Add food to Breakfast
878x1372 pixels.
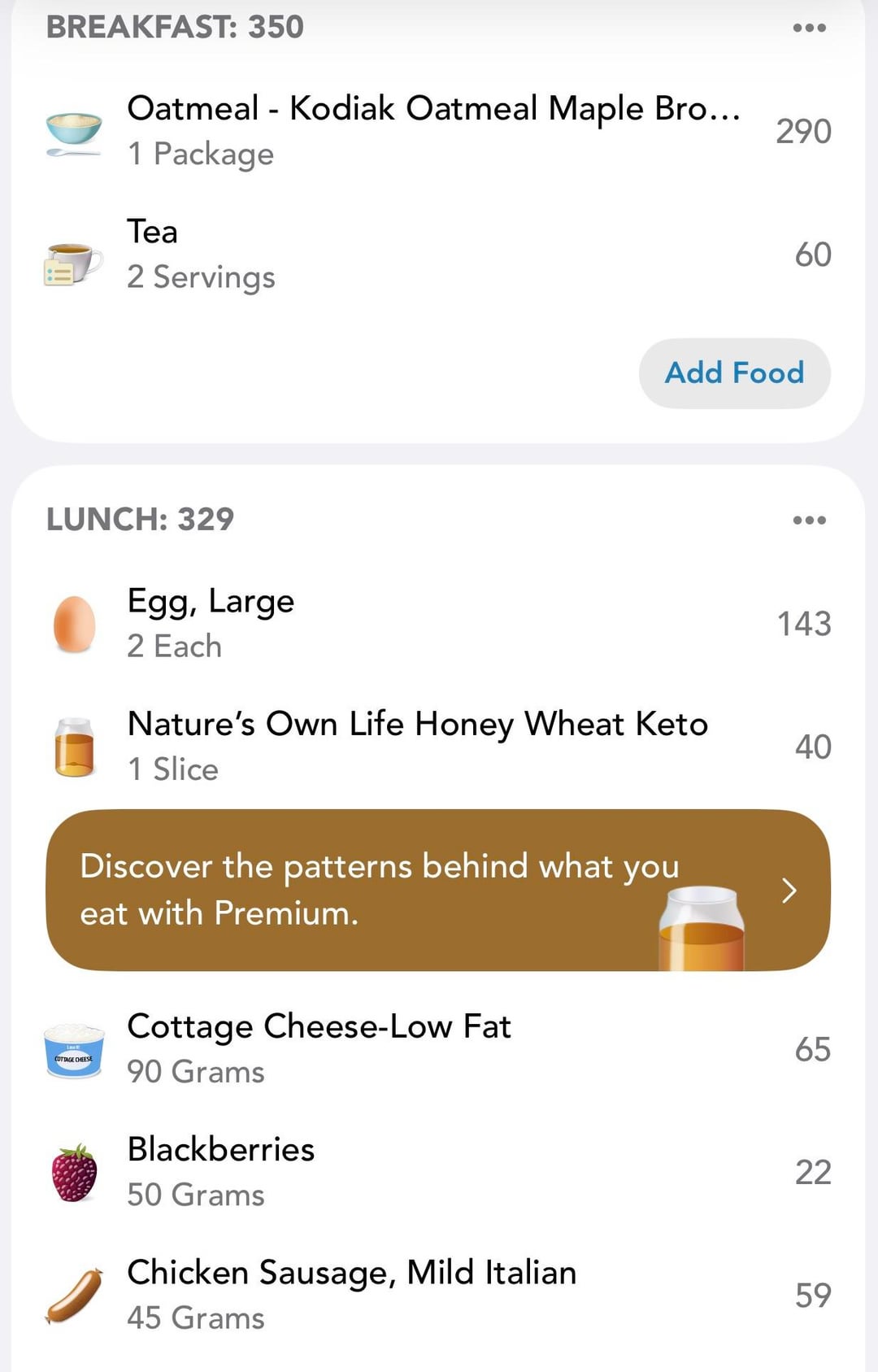coord(734,373)
